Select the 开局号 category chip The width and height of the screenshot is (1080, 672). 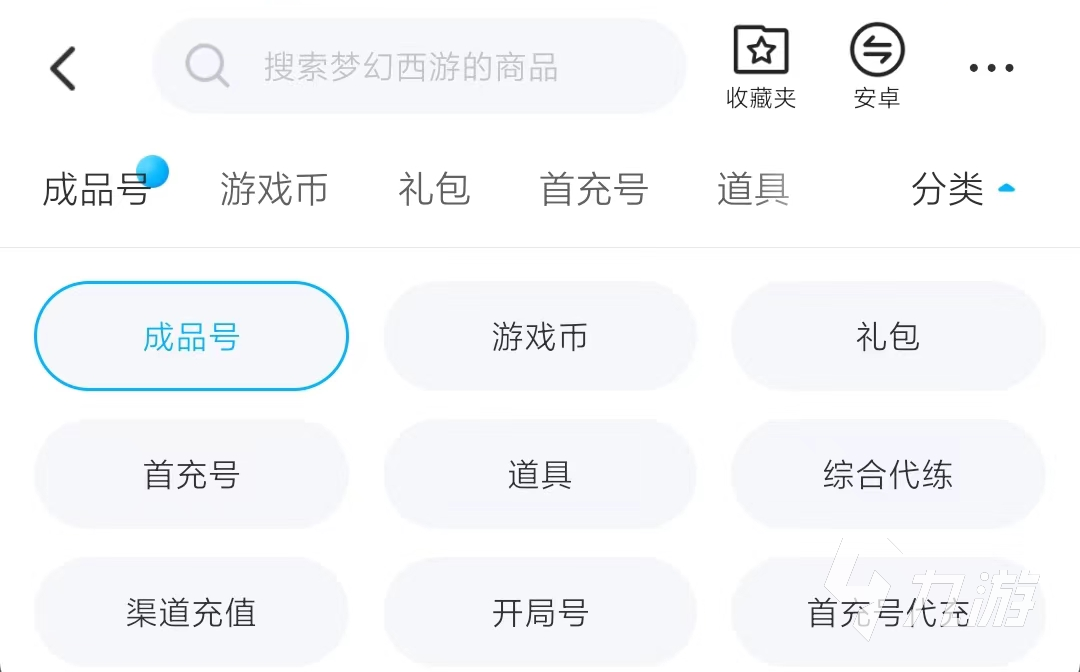540,611
